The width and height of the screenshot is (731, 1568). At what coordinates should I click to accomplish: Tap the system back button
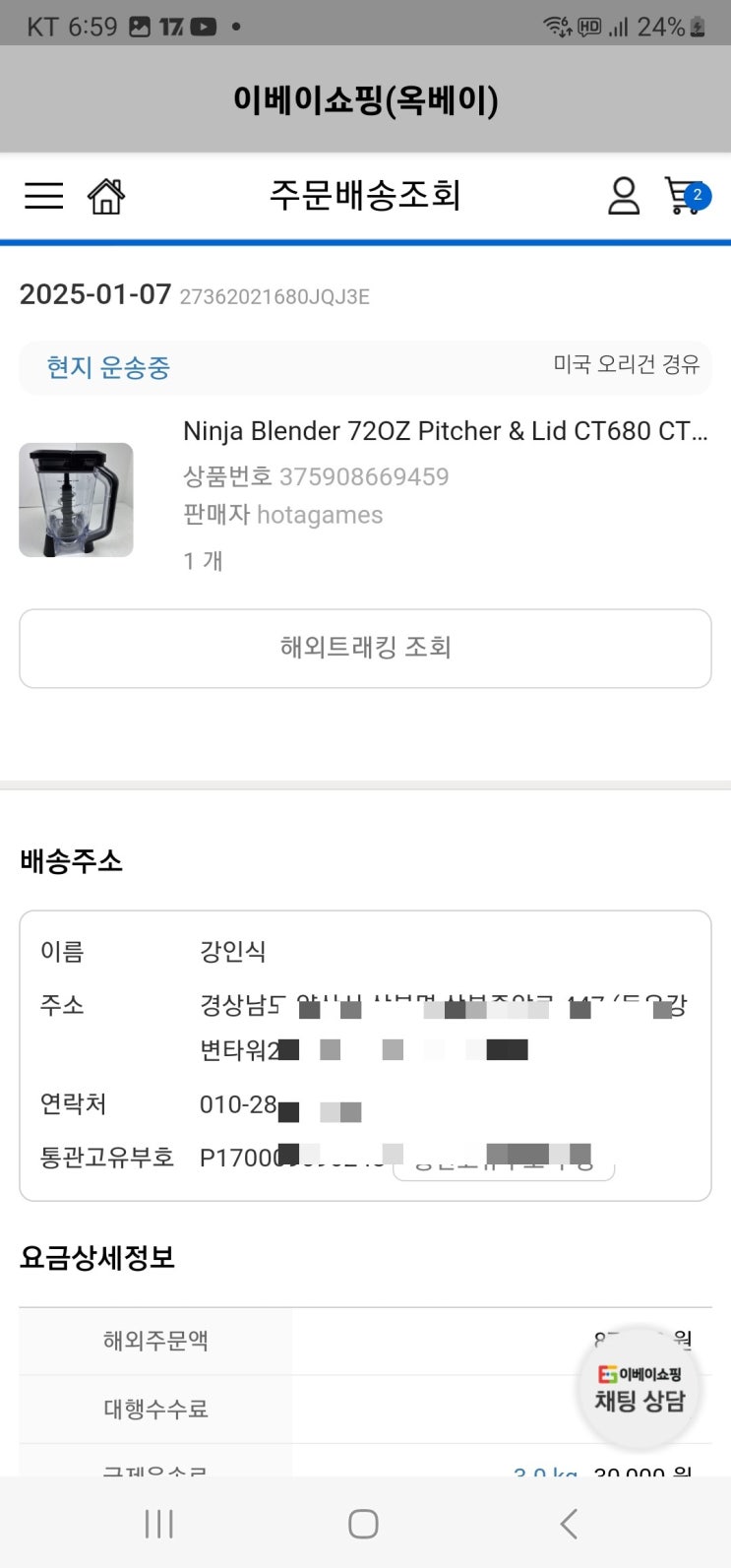click(568, 1524)
